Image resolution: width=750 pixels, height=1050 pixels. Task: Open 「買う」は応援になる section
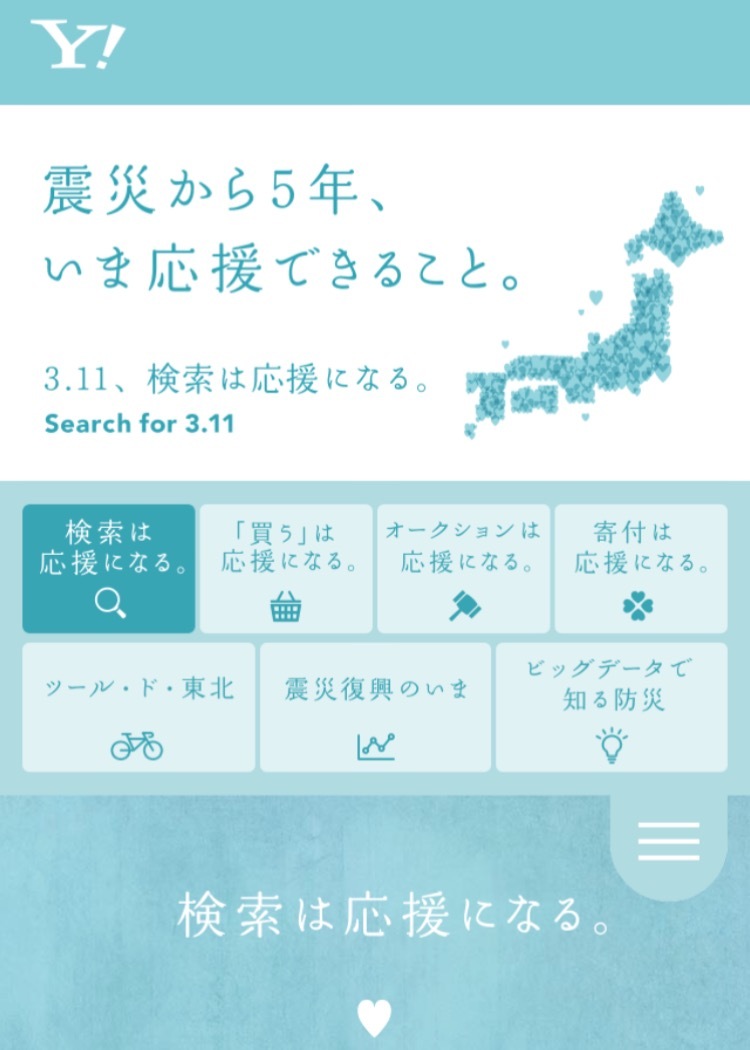click(286, 568)
